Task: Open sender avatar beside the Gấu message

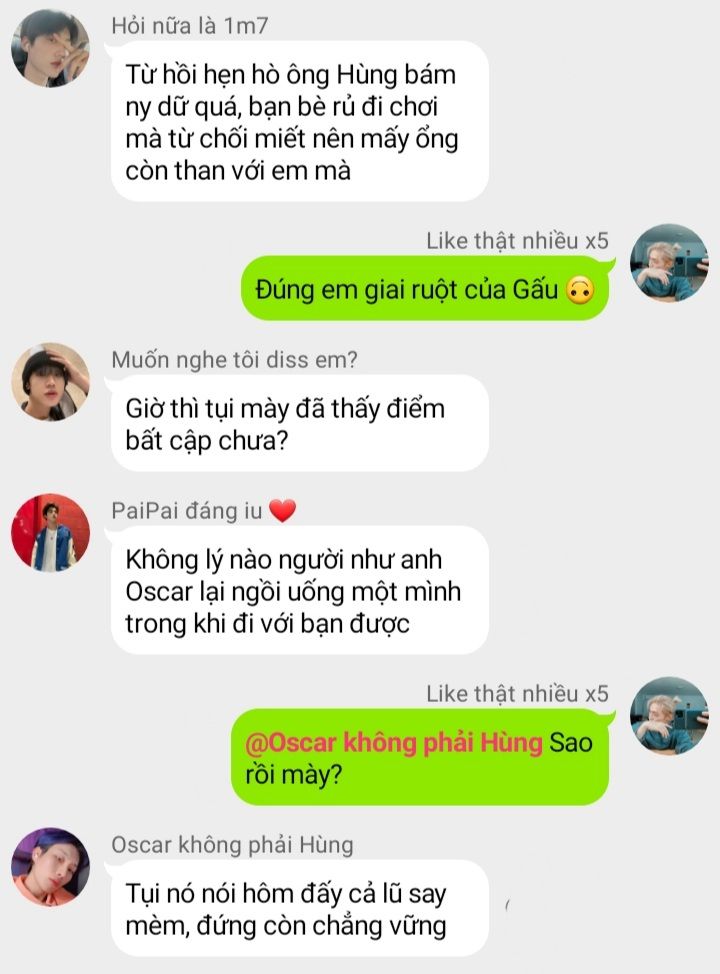Action: point(669,263)
